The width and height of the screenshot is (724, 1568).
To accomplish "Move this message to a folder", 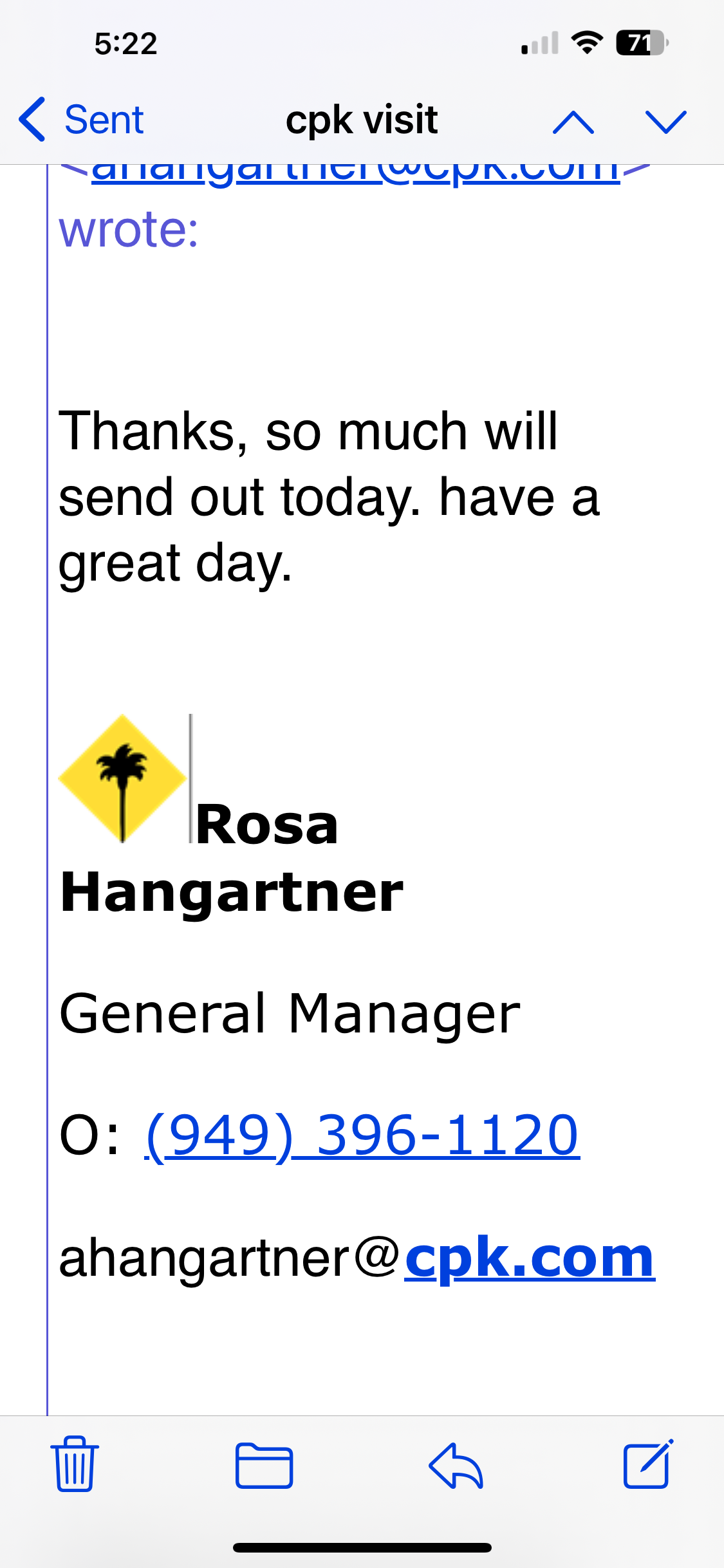I will (x=264, y=1465).
